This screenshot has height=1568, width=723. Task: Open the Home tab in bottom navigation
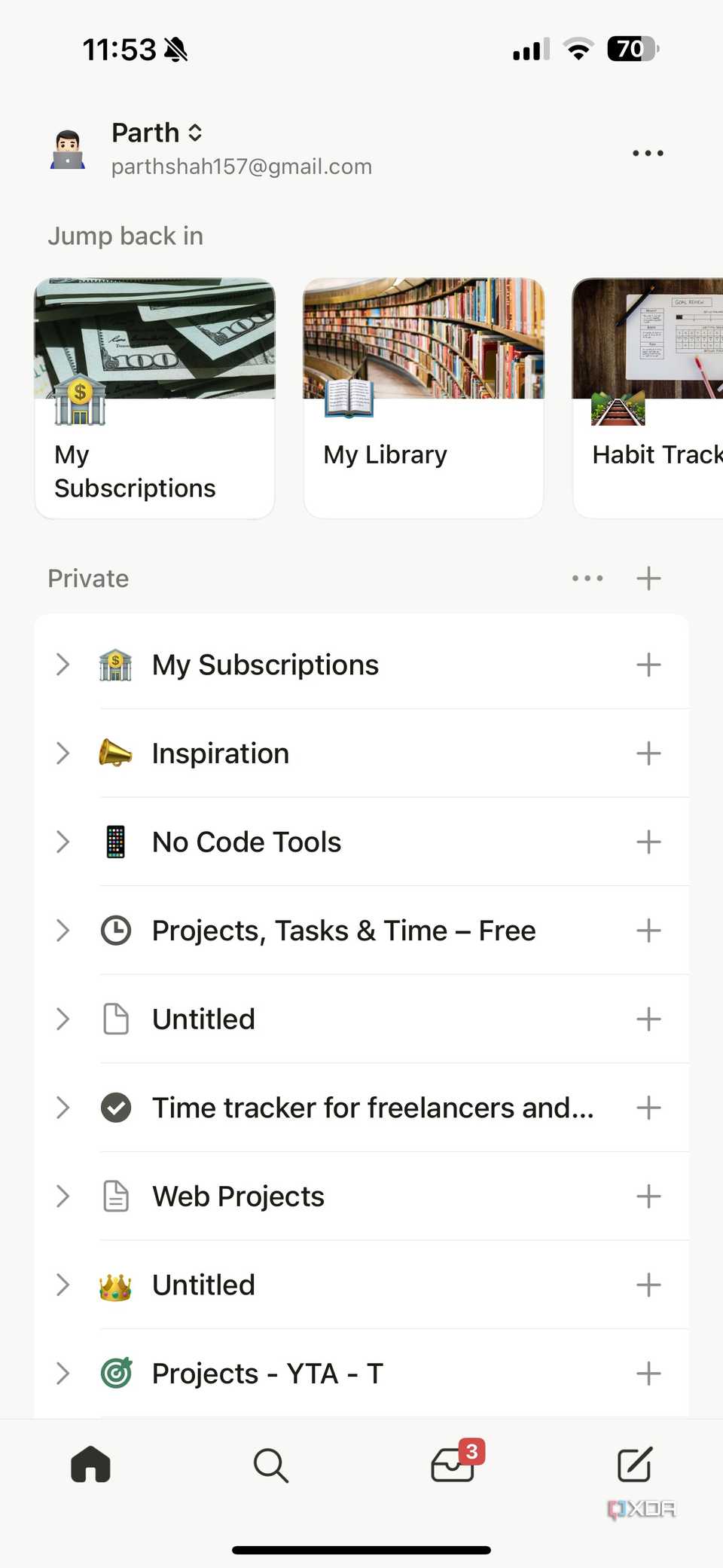point(90,1465)
